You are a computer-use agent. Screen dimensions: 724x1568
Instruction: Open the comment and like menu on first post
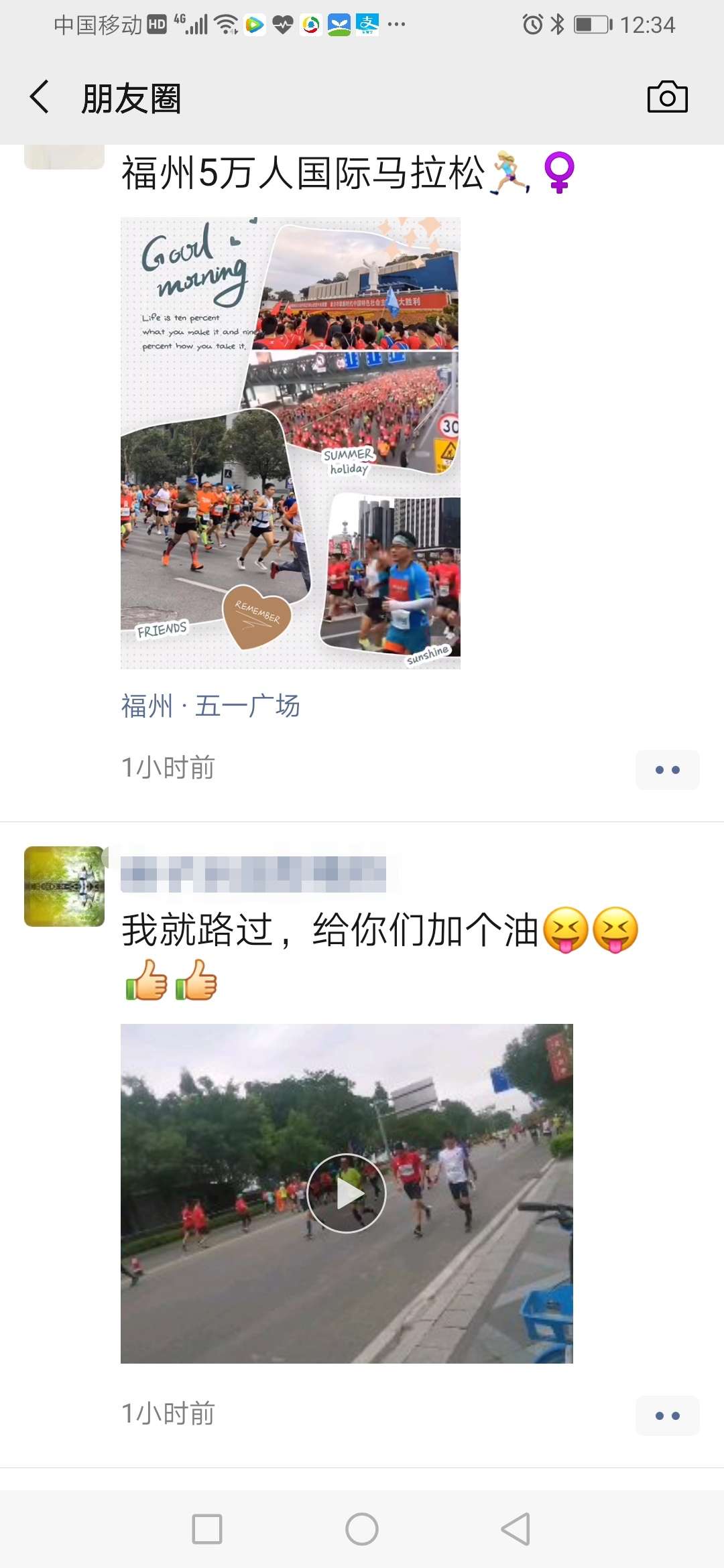[x=668, y=769]
